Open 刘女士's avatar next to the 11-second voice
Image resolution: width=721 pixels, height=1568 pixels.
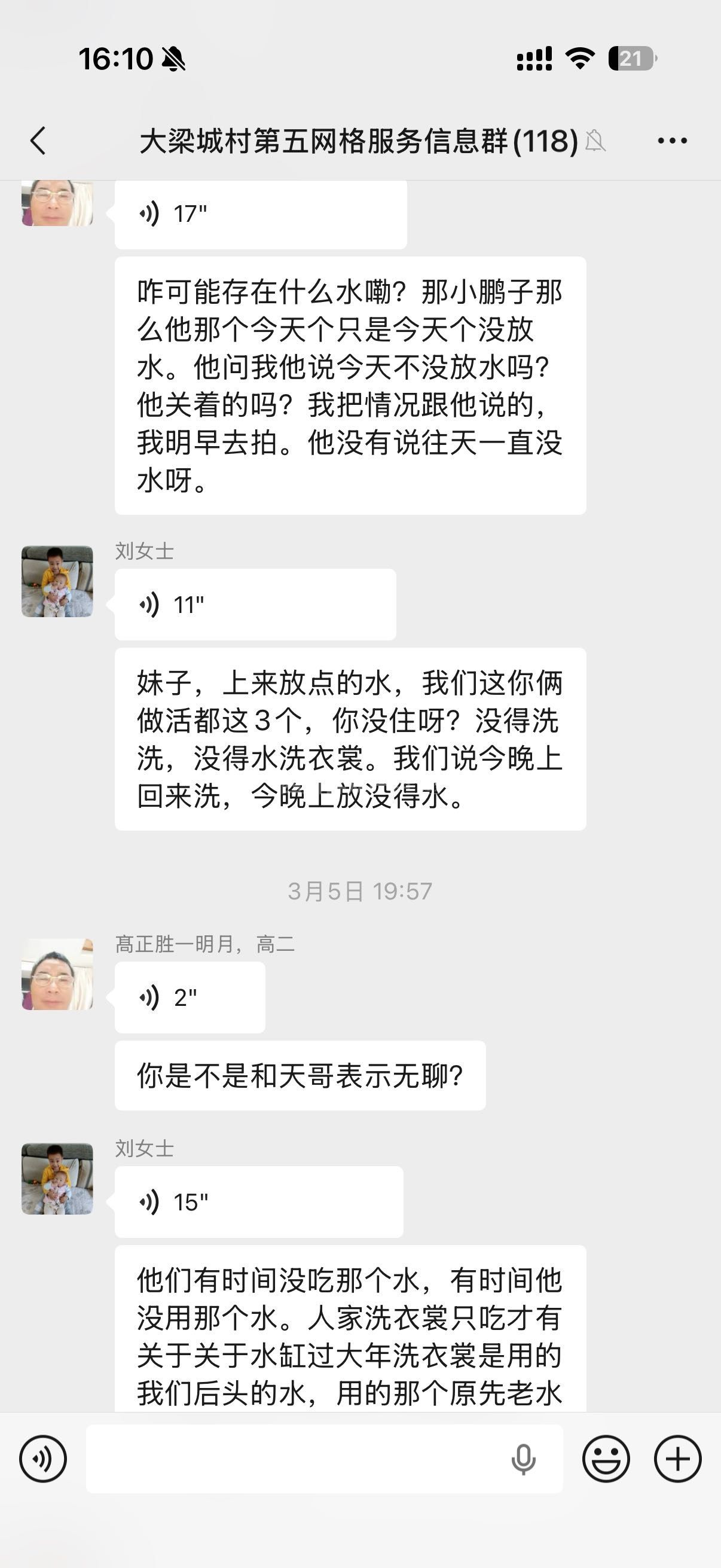coord(57,581)
